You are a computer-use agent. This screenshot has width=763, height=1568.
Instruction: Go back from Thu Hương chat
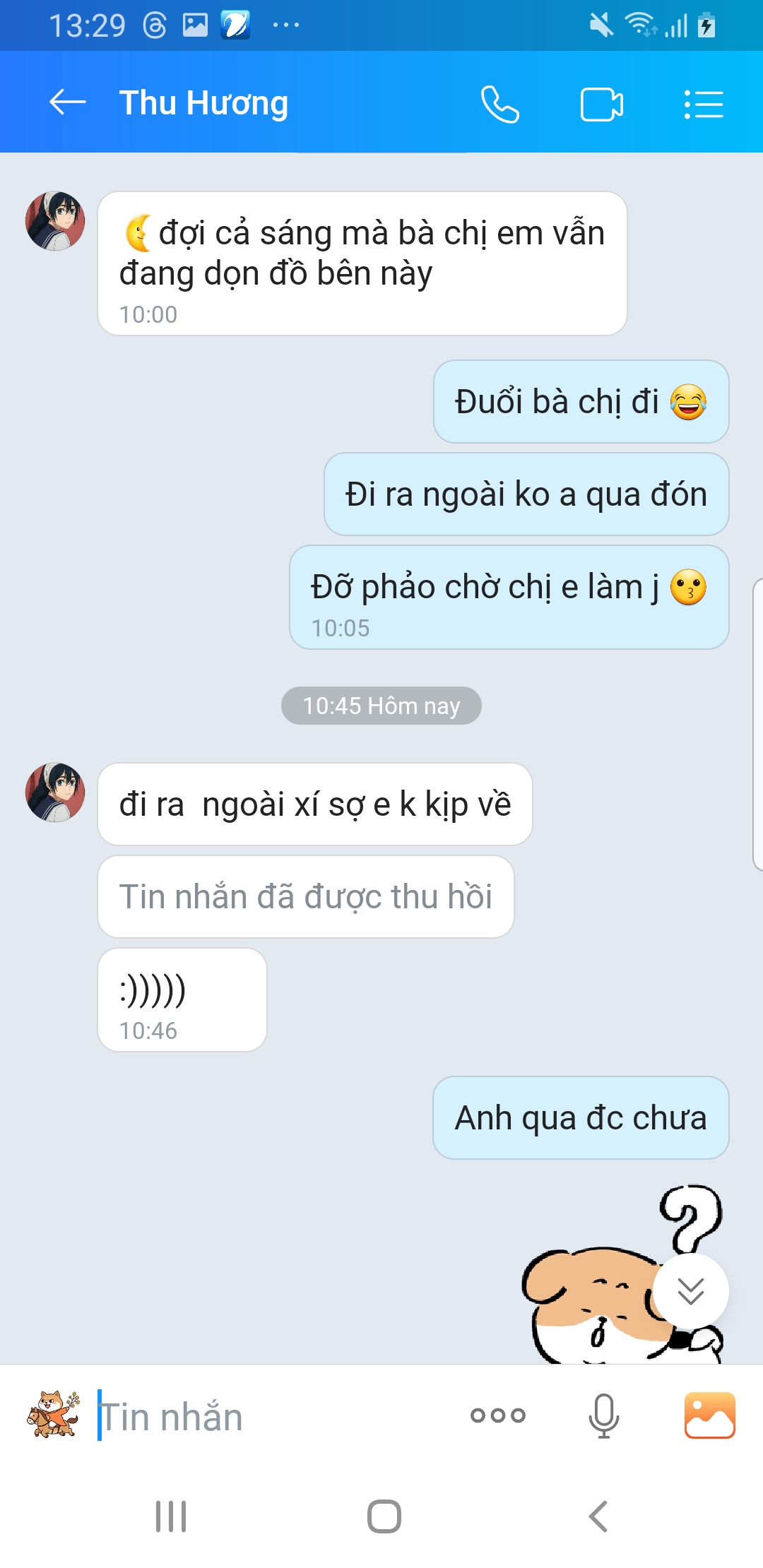[68, 103]
